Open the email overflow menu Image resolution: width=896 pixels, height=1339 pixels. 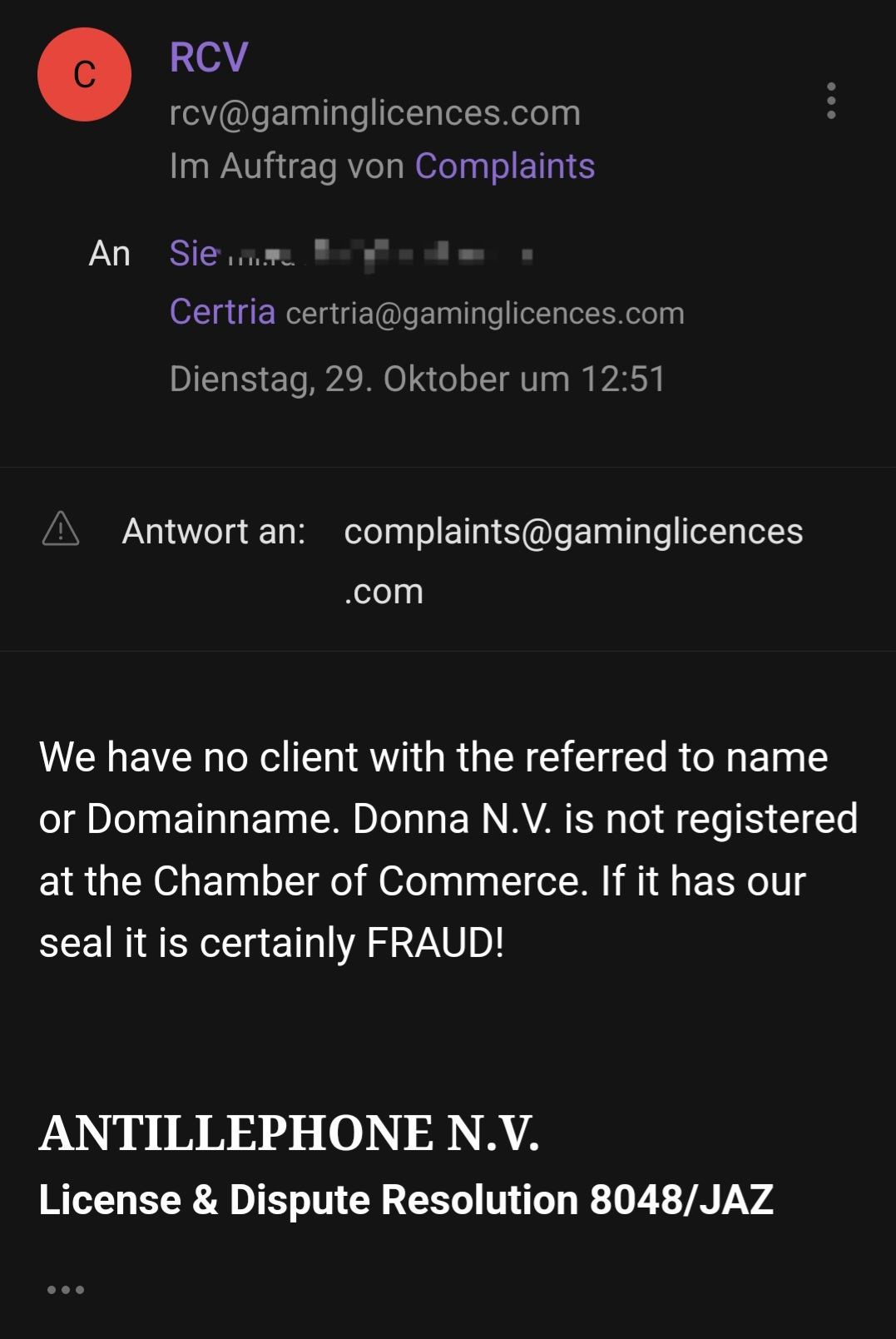pyautogui.click(x=830, y=101)
